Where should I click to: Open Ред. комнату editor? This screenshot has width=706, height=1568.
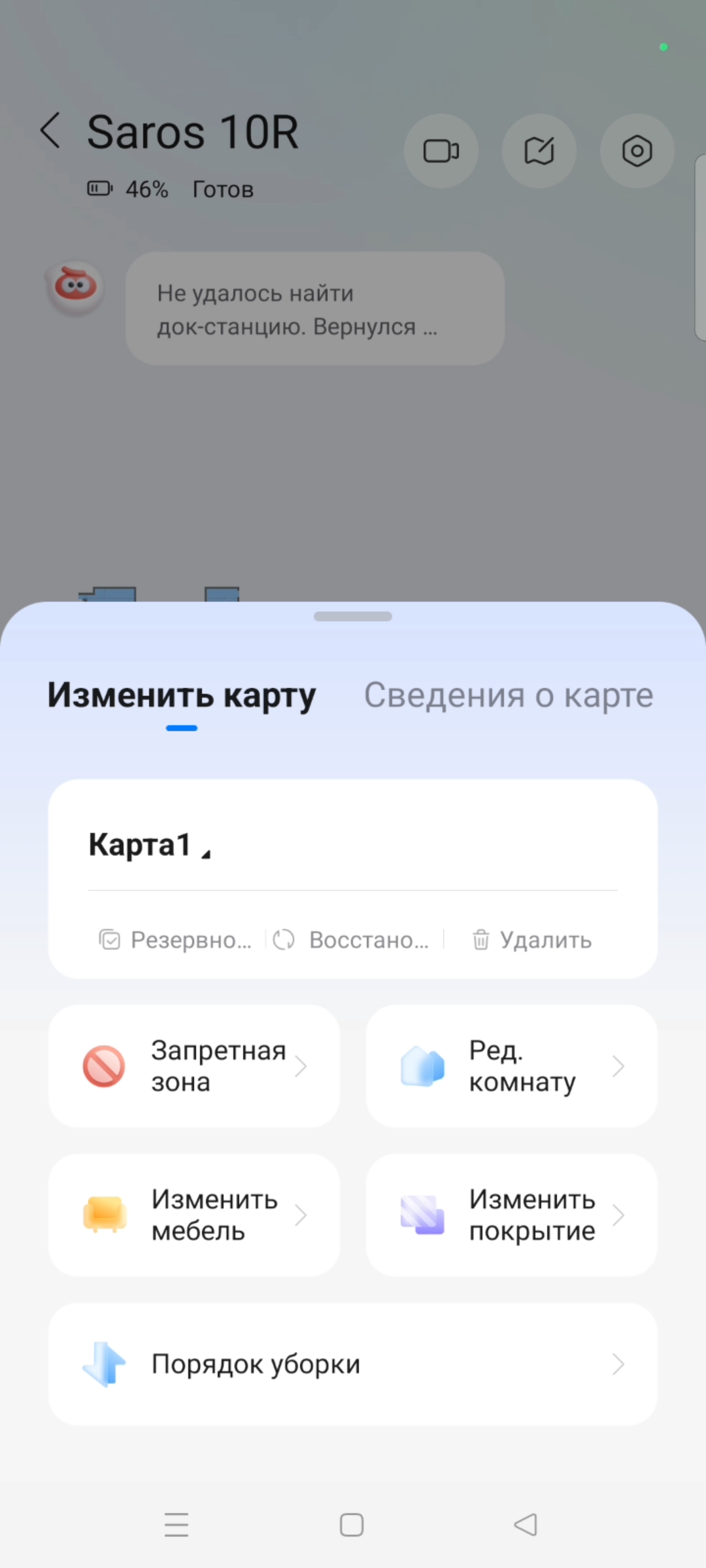[x=511, y=1066]
